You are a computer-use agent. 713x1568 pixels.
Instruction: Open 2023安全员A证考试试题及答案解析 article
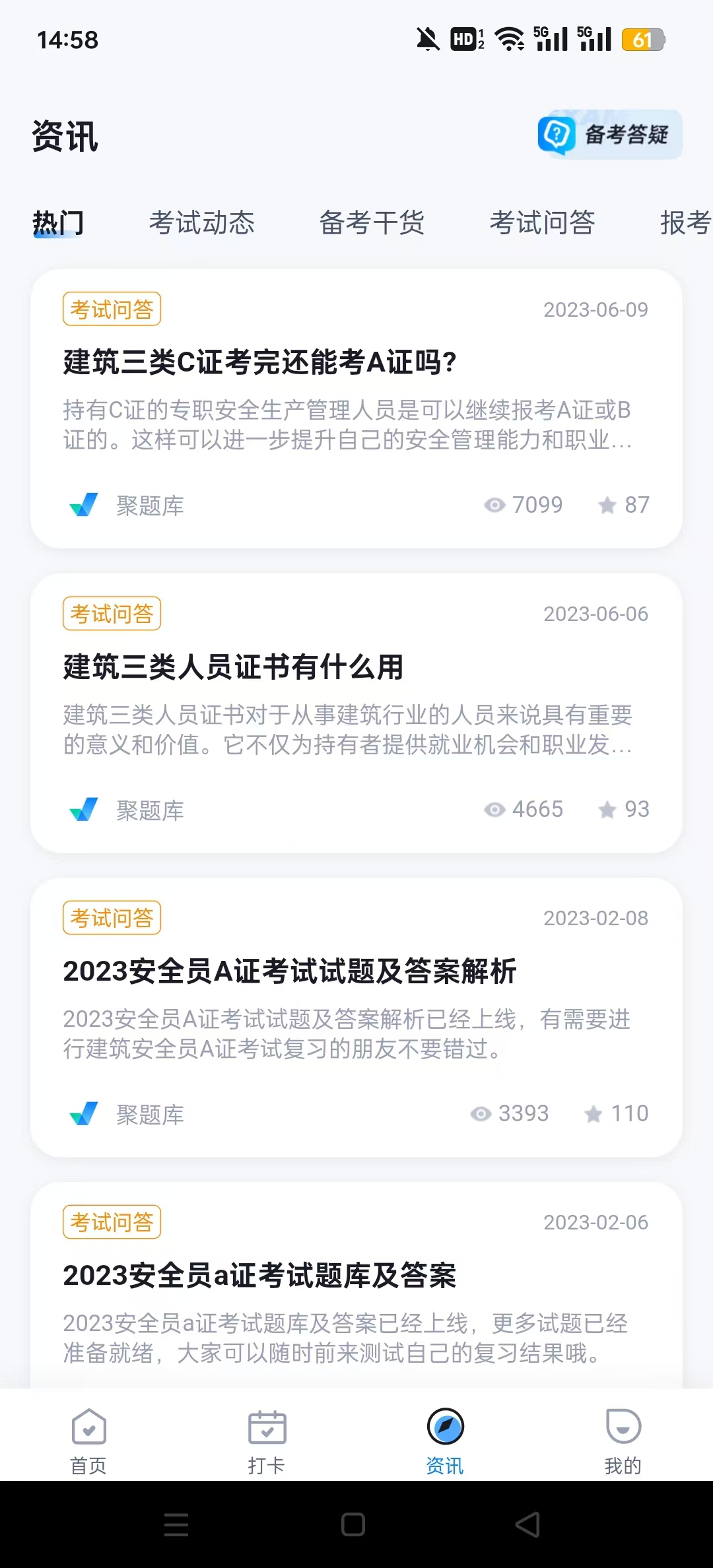tap(289, 973)
